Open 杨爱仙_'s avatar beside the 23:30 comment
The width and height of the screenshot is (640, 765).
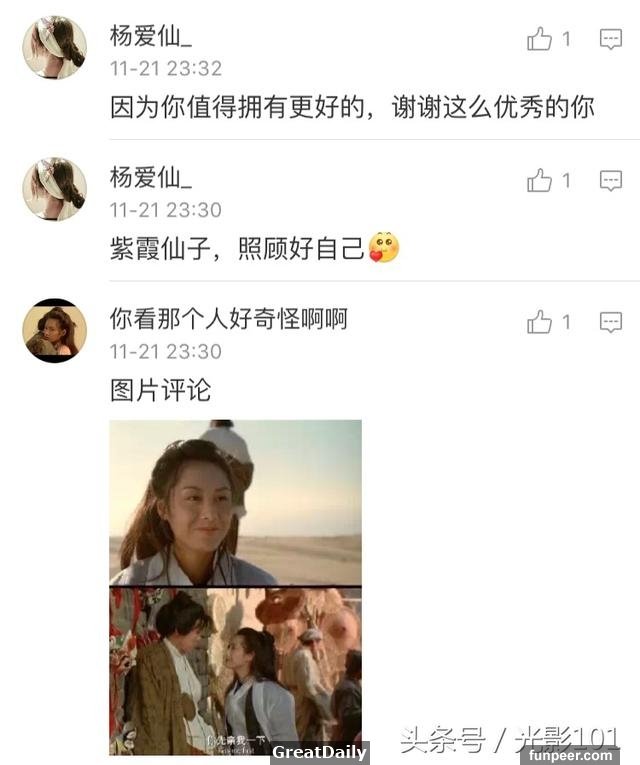pyautogui.click(x=54, y=189)
